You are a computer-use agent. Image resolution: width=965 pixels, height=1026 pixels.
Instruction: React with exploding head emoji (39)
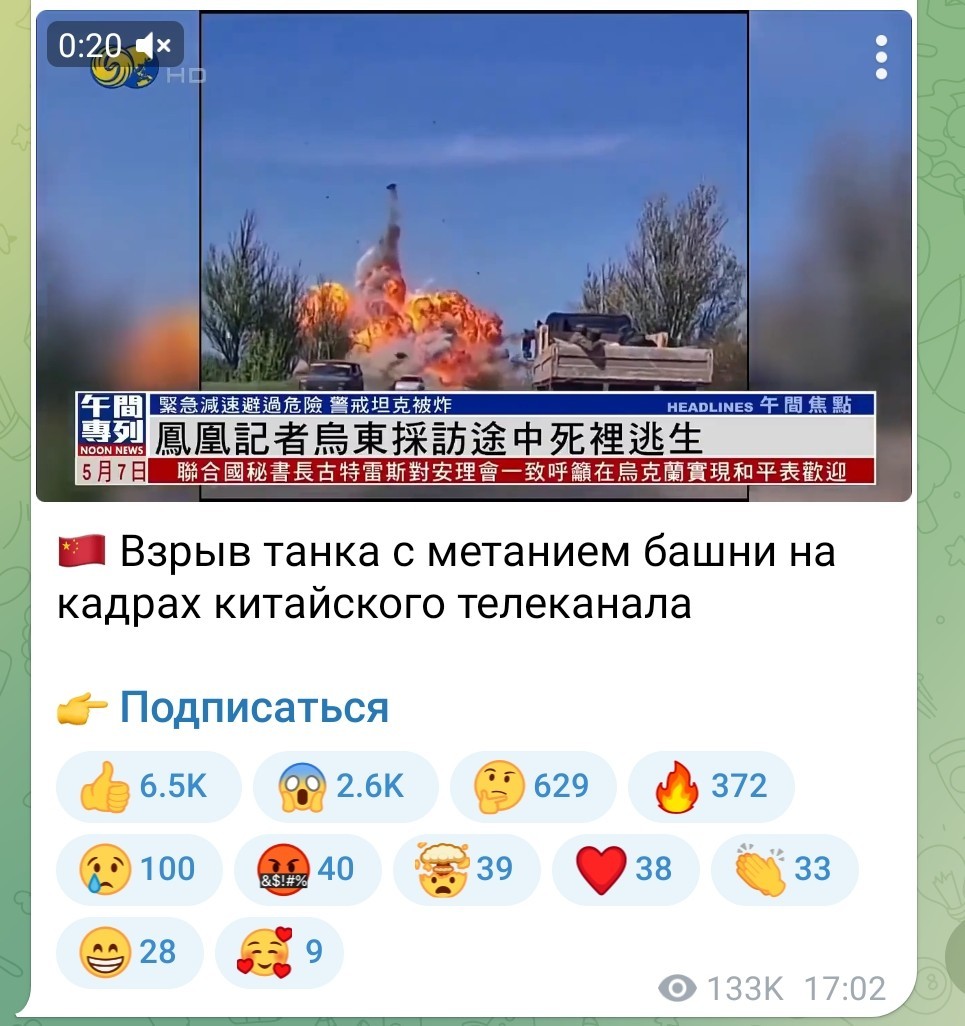coord(466,869)
